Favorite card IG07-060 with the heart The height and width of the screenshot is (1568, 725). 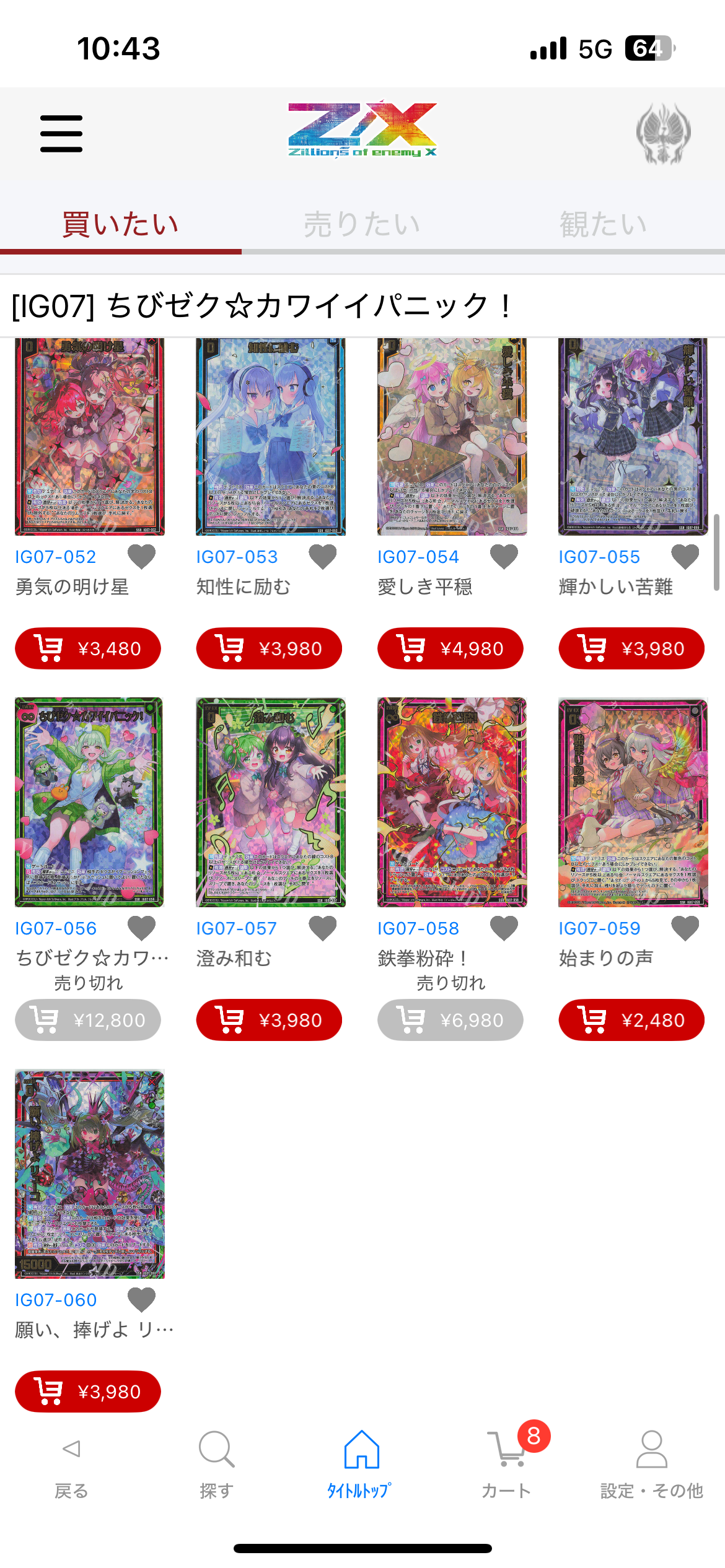pos(141,1300)
